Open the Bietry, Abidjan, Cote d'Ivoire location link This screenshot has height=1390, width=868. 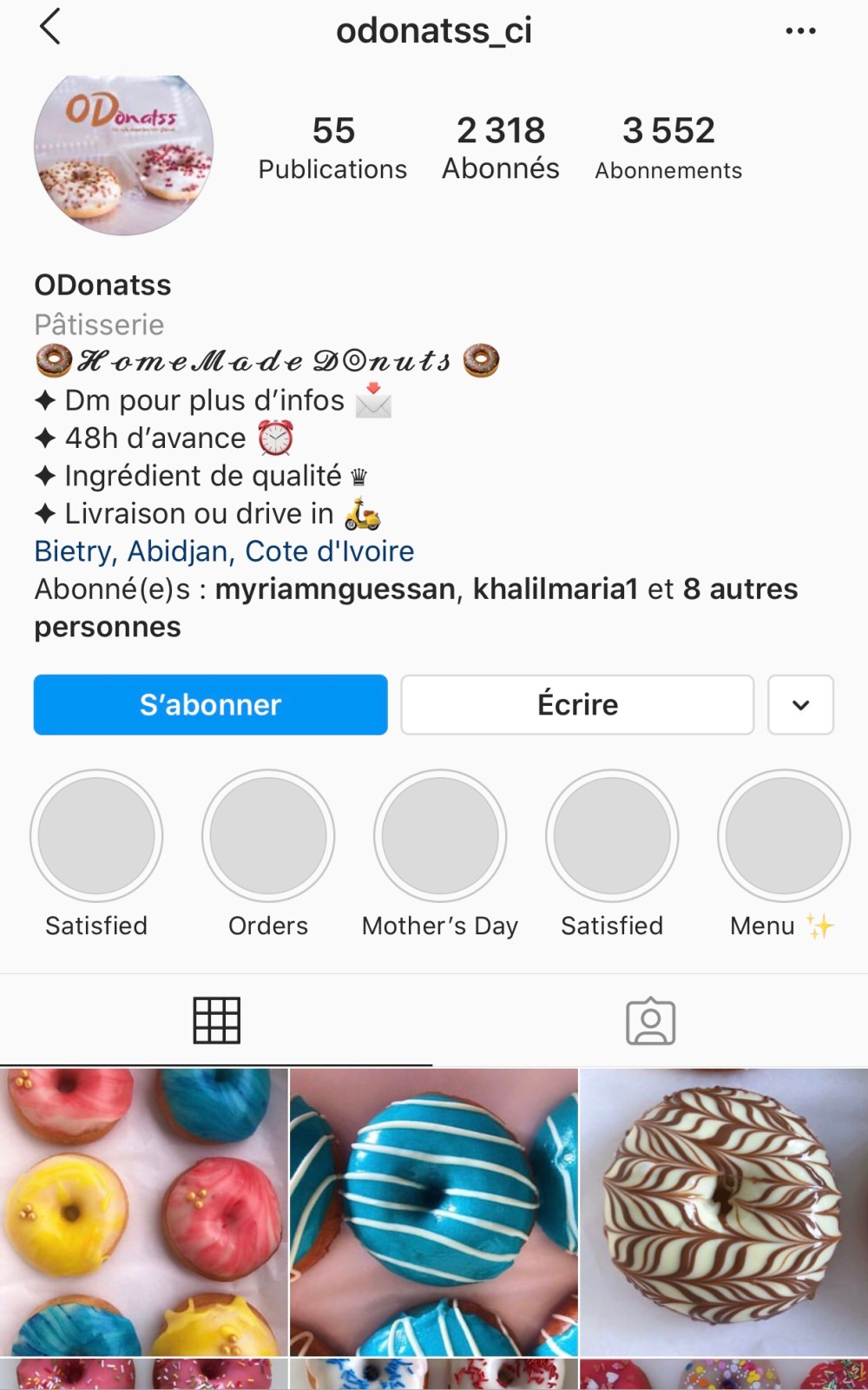point(224,551)
